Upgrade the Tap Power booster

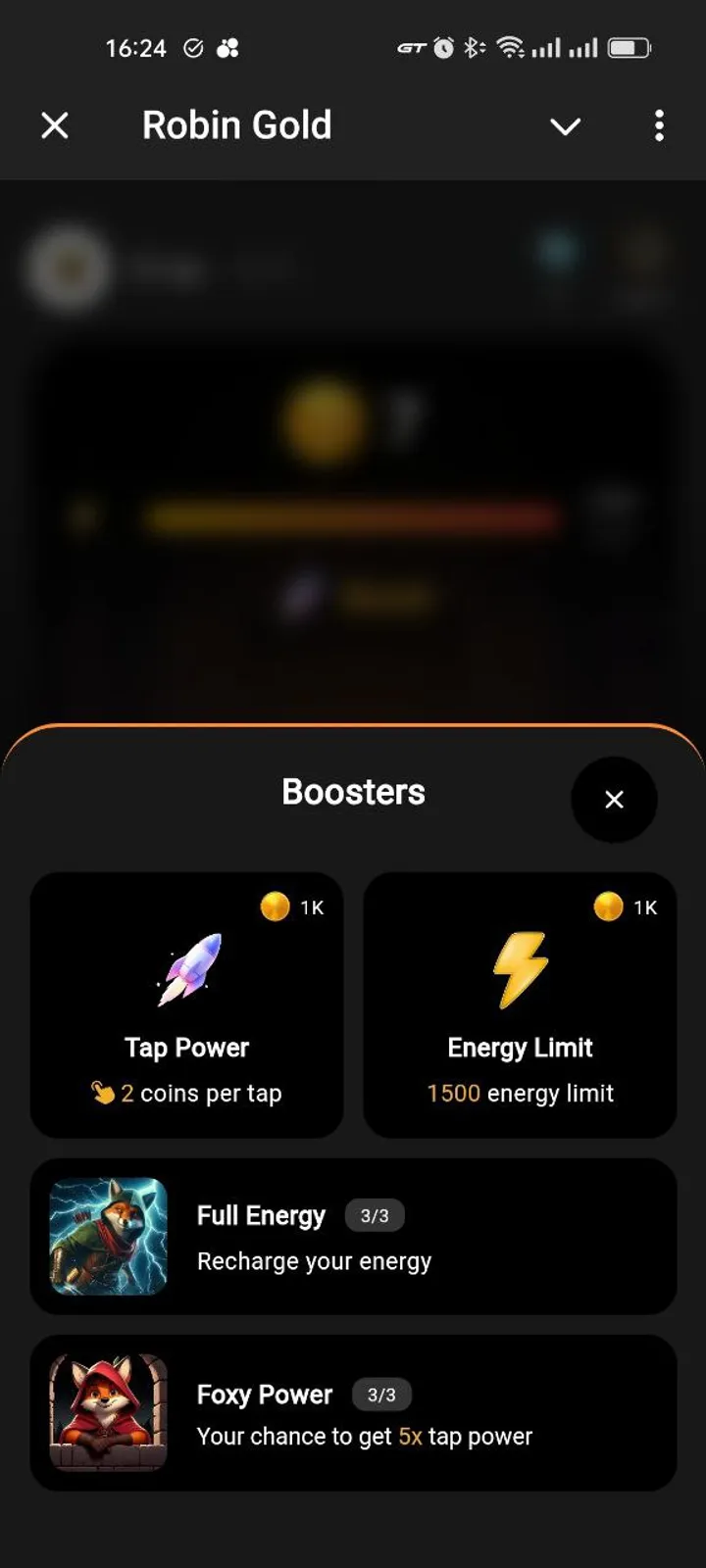tap(187, 1005)
